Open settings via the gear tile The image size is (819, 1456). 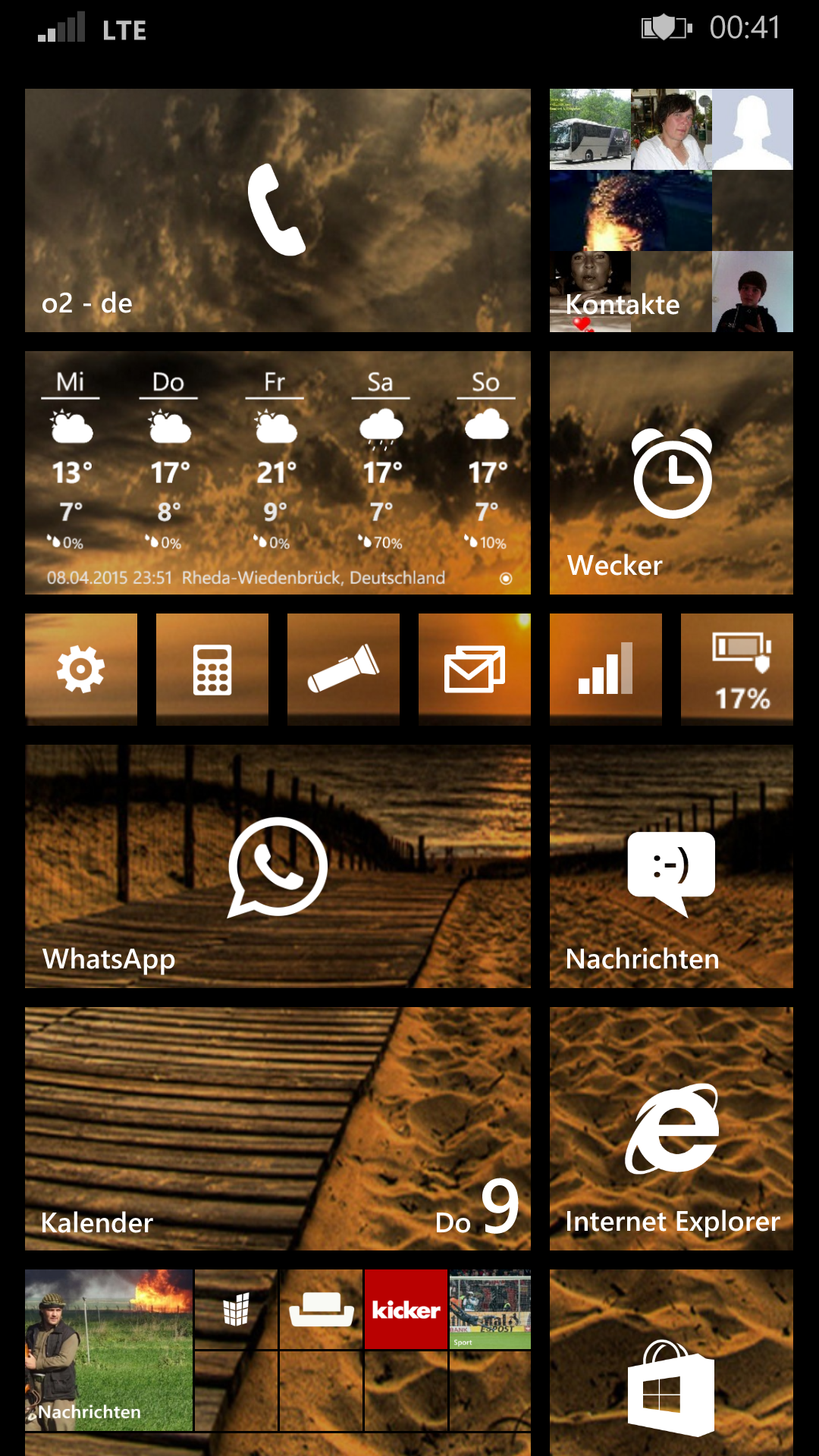click(x=81, y=670)
